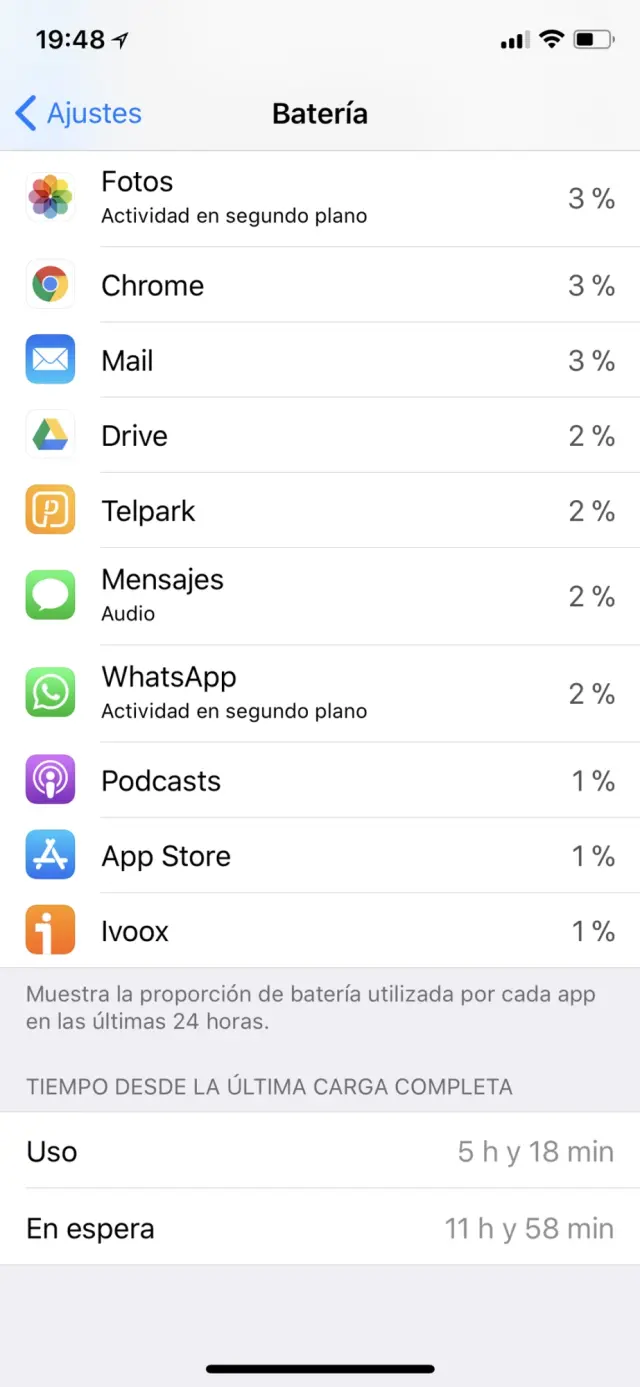Show battery details for App Store
The width and height of the screenshot is (640, 1387).
click(320, 856)
